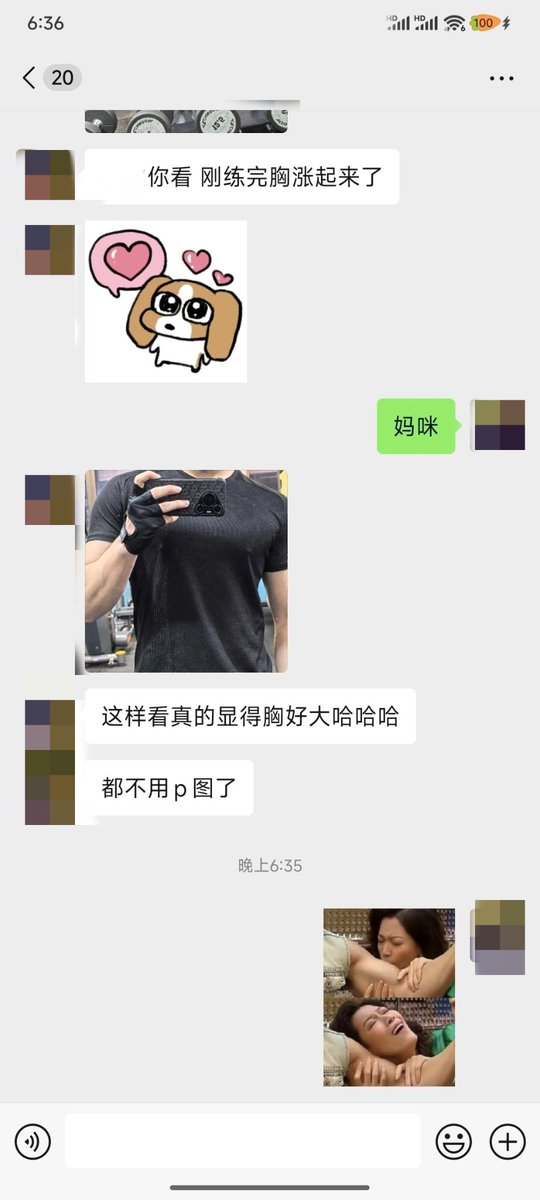Open the sent two-panel meme image
The height and width of the screenshot is (1200, 540).
389,997
